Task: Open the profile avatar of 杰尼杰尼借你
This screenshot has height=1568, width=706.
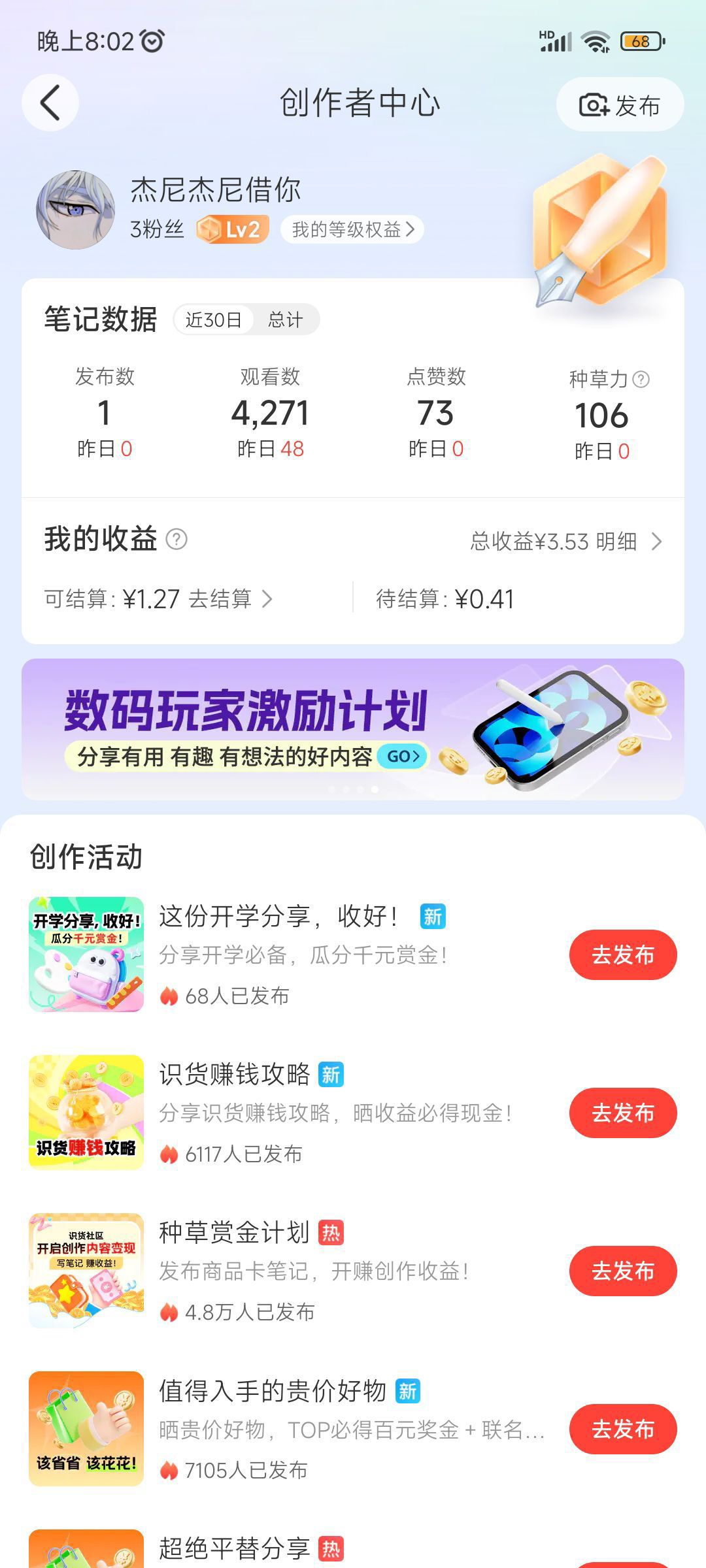Action: click(76, 210)
